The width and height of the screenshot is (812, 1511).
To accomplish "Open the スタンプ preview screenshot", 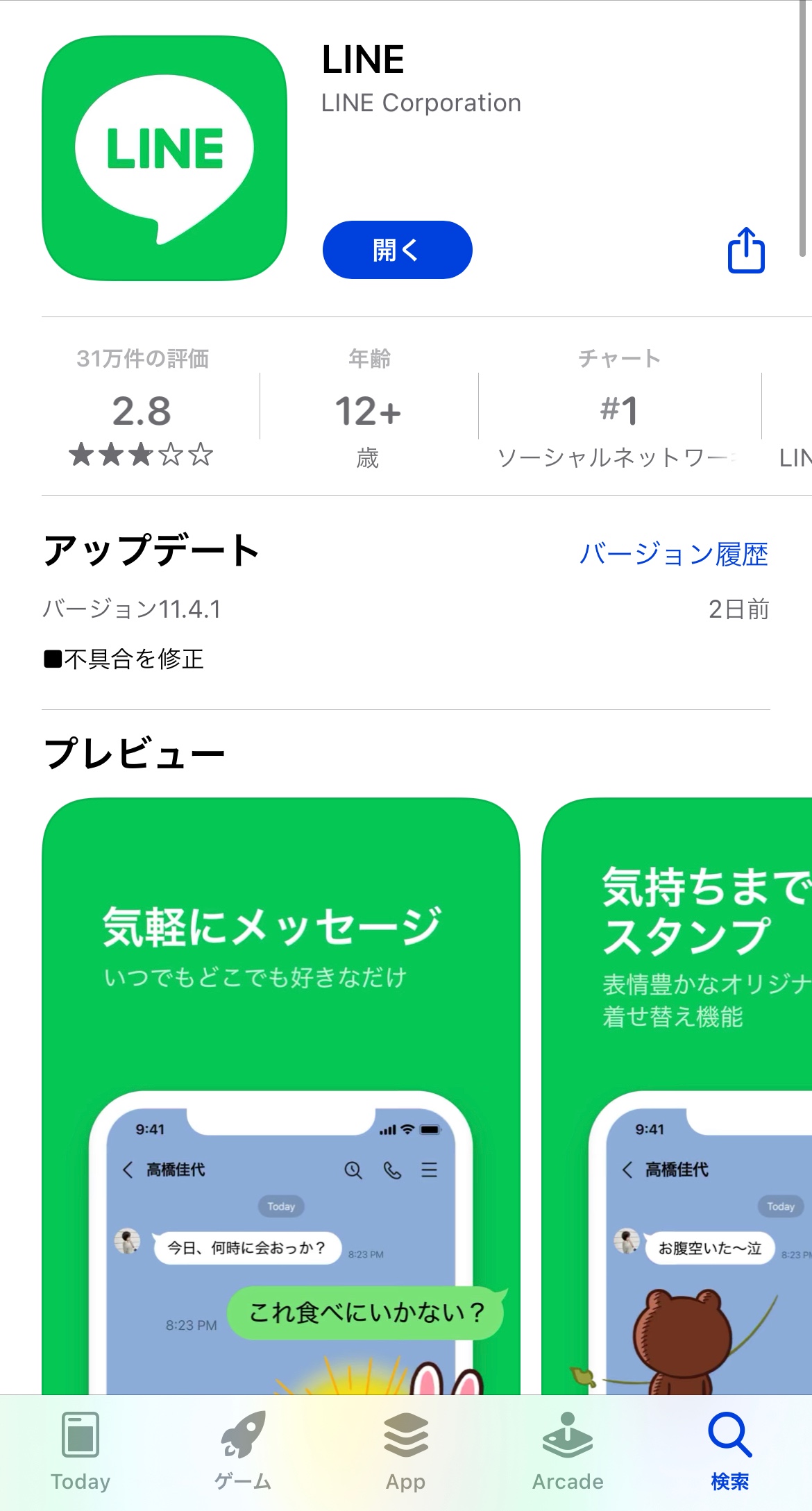I will tap(677, 1095).
